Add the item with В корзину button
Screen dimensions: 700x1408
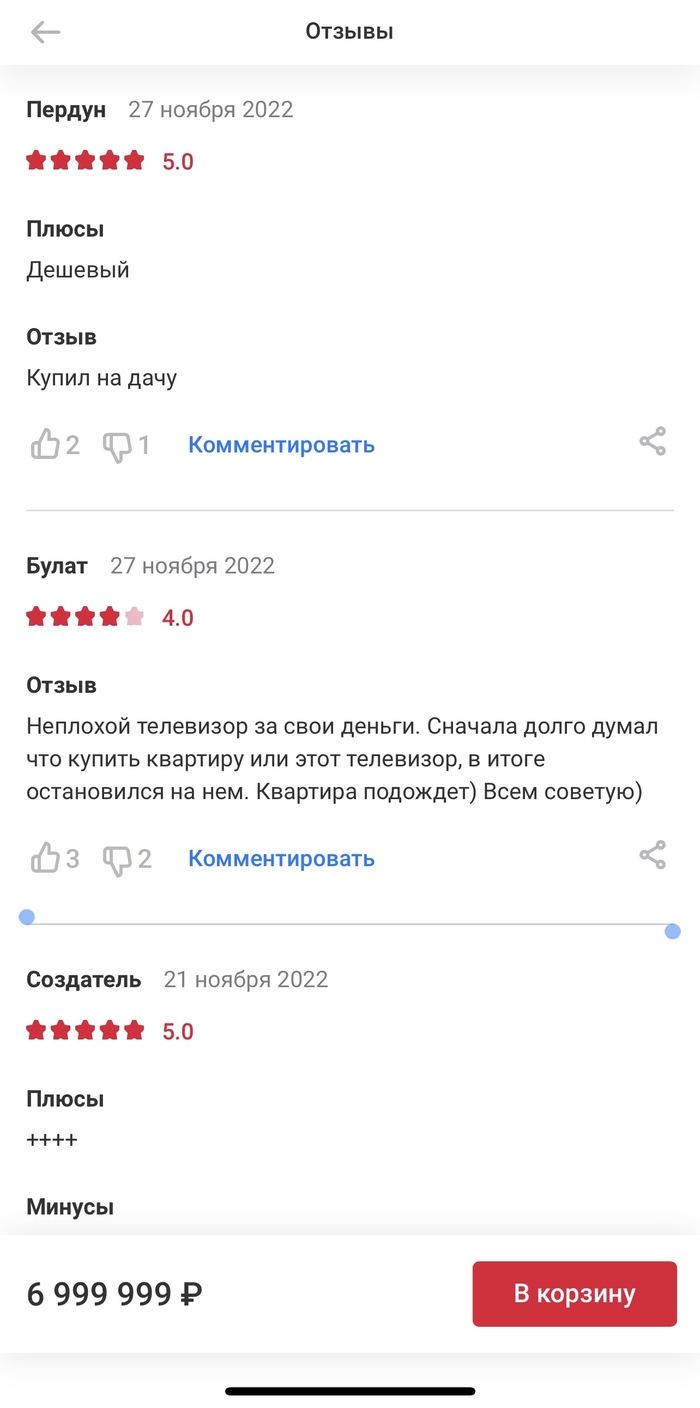click(x=574, y=1293)
